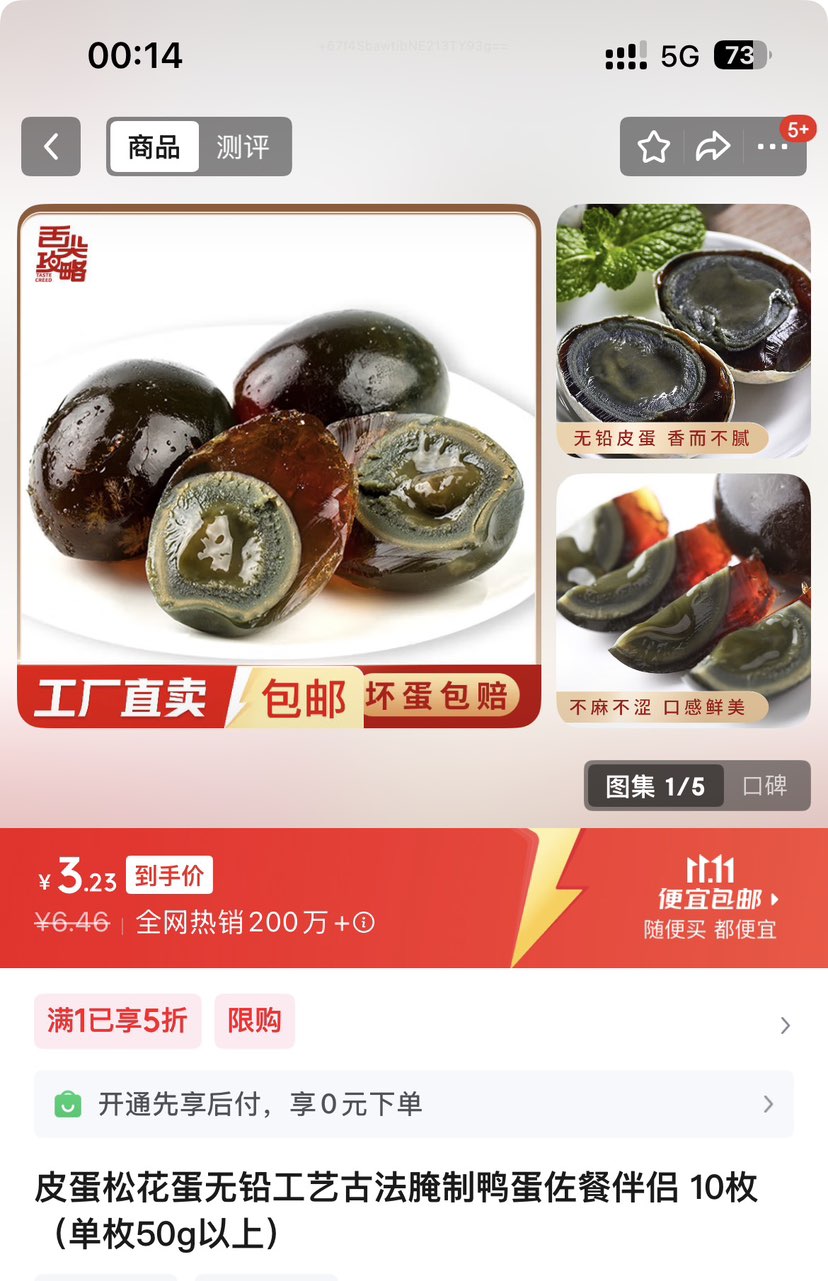Tap the back arrow to return
This screenshot has width=828, height=1281.
(50, 146)
